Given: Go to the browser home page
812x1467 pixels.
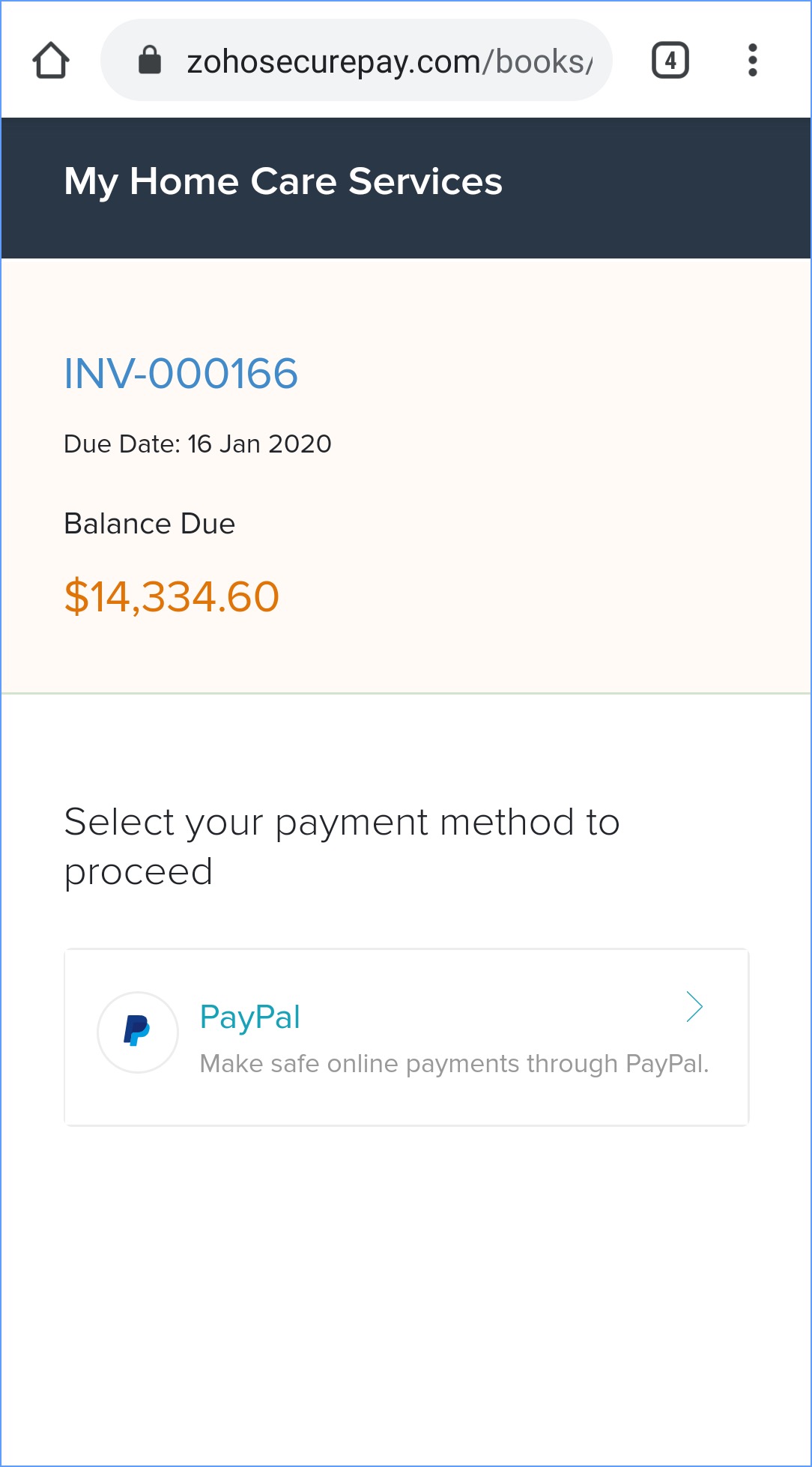Looking at the screenshot, I should coord(51,61).
